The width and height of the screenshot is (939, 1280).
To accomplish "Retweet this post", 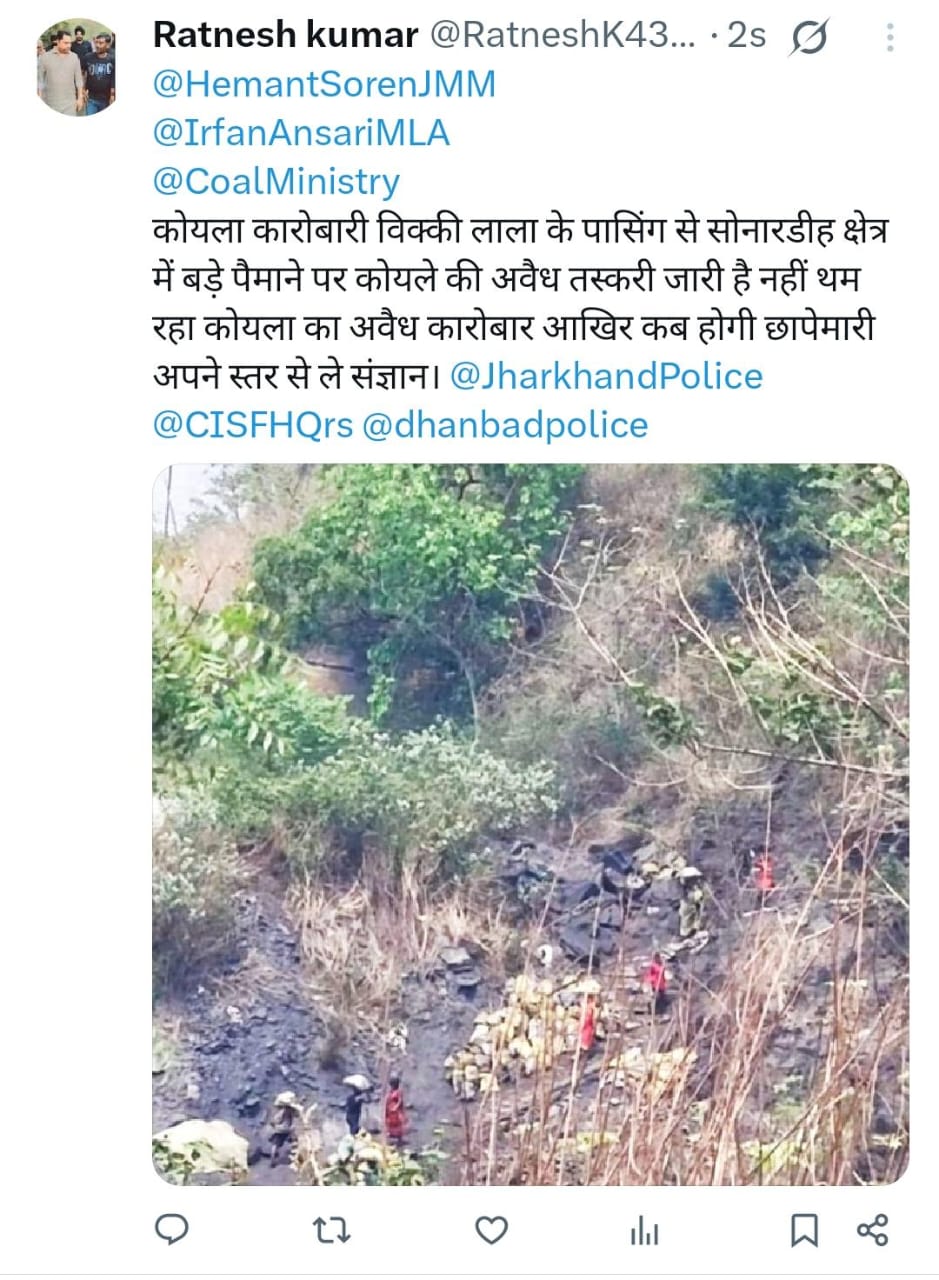I will pyautogui.click(x=331, y=1230).
